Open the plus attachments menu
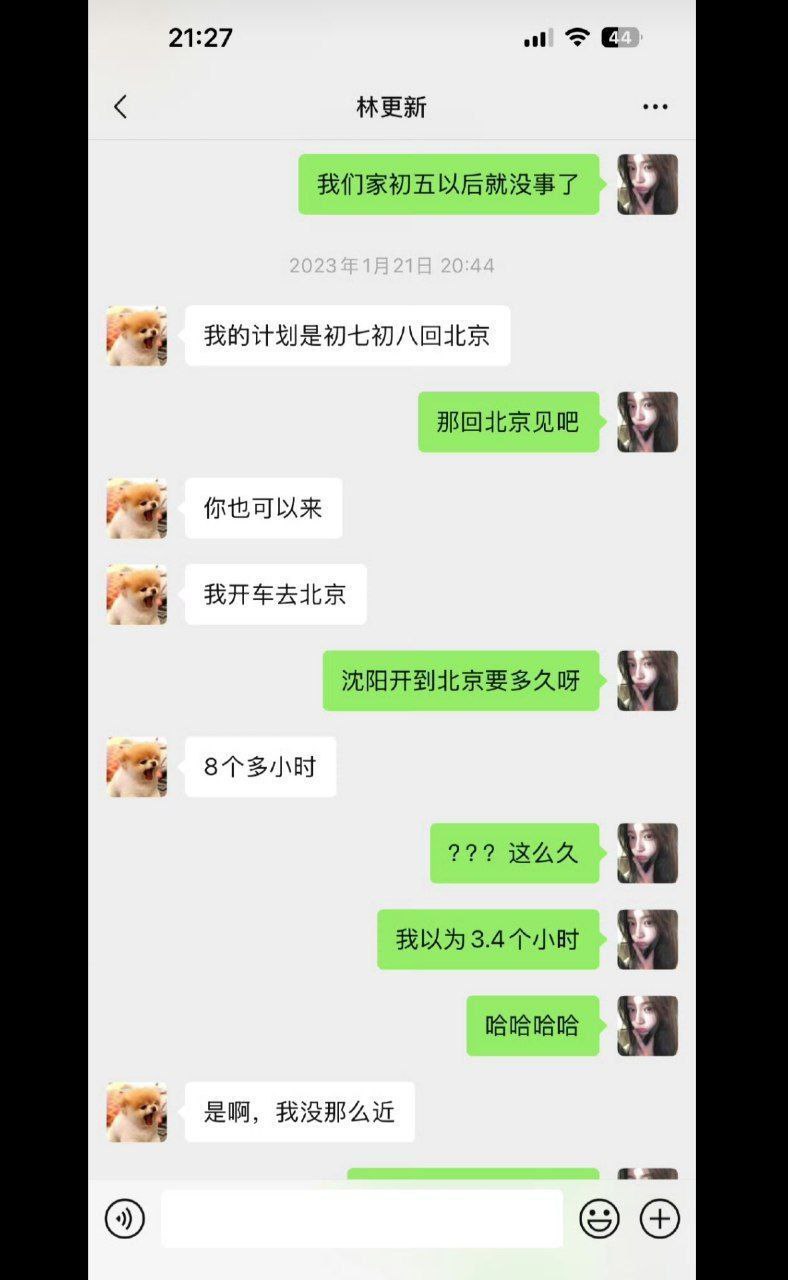Image resolution: width=788 pixels, height=1280 pixels. click(x=660, y=1219)
